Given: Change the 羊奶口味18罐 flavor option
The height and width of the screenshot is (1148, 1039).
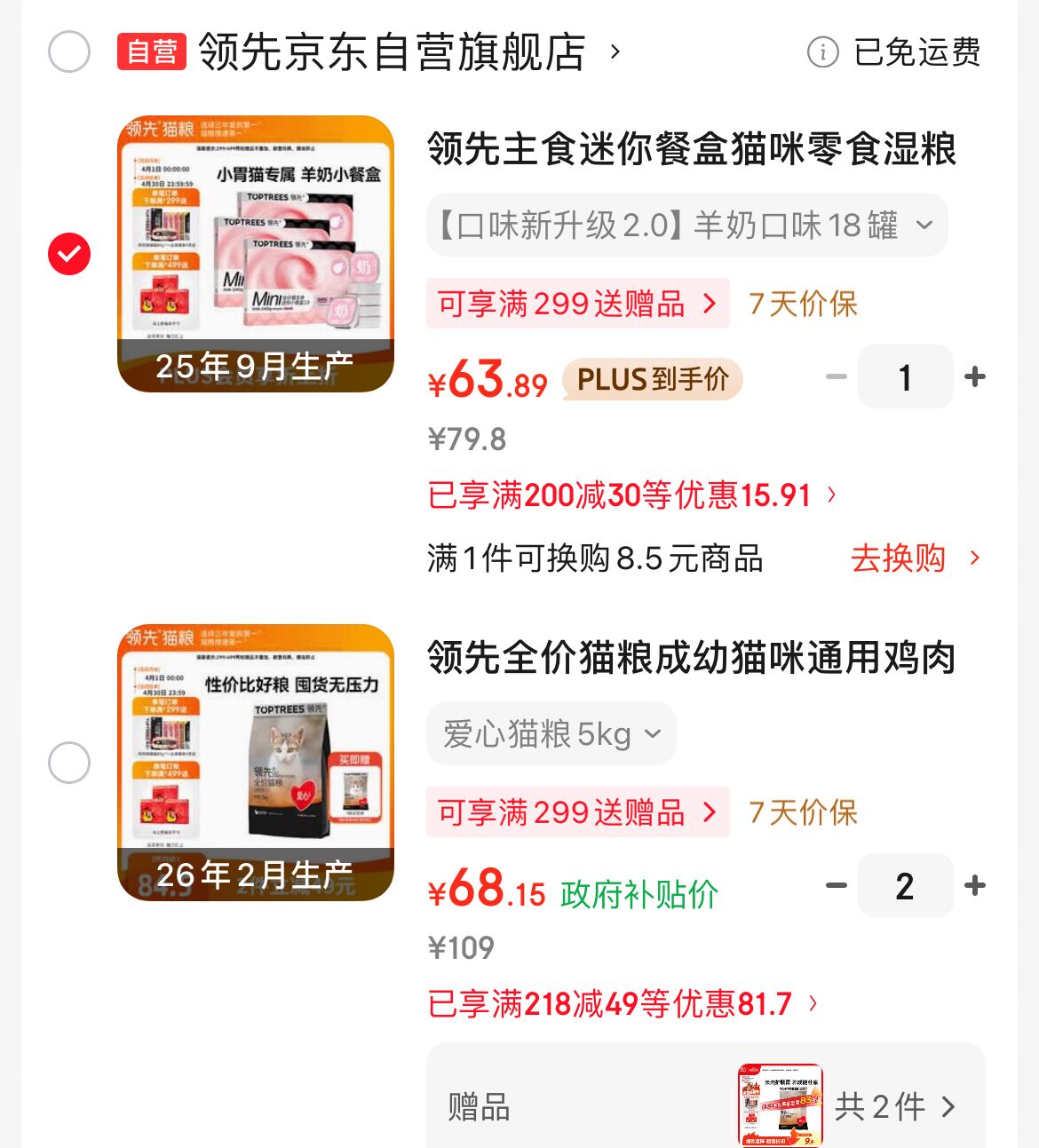Looking at the screenshot, I should 686,226.
